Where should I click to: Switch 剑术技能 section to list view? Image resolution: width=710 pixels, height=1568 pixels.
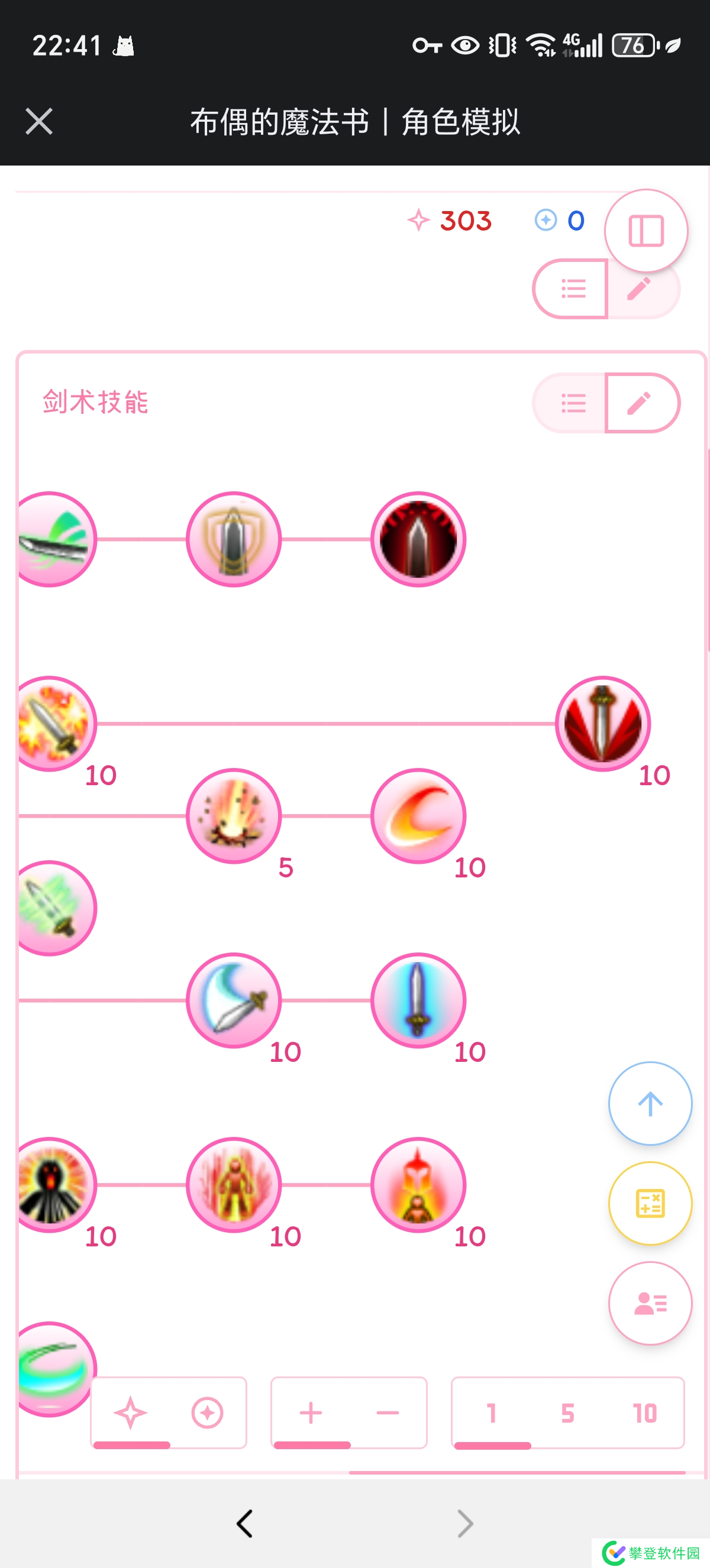tap(571, 403)
